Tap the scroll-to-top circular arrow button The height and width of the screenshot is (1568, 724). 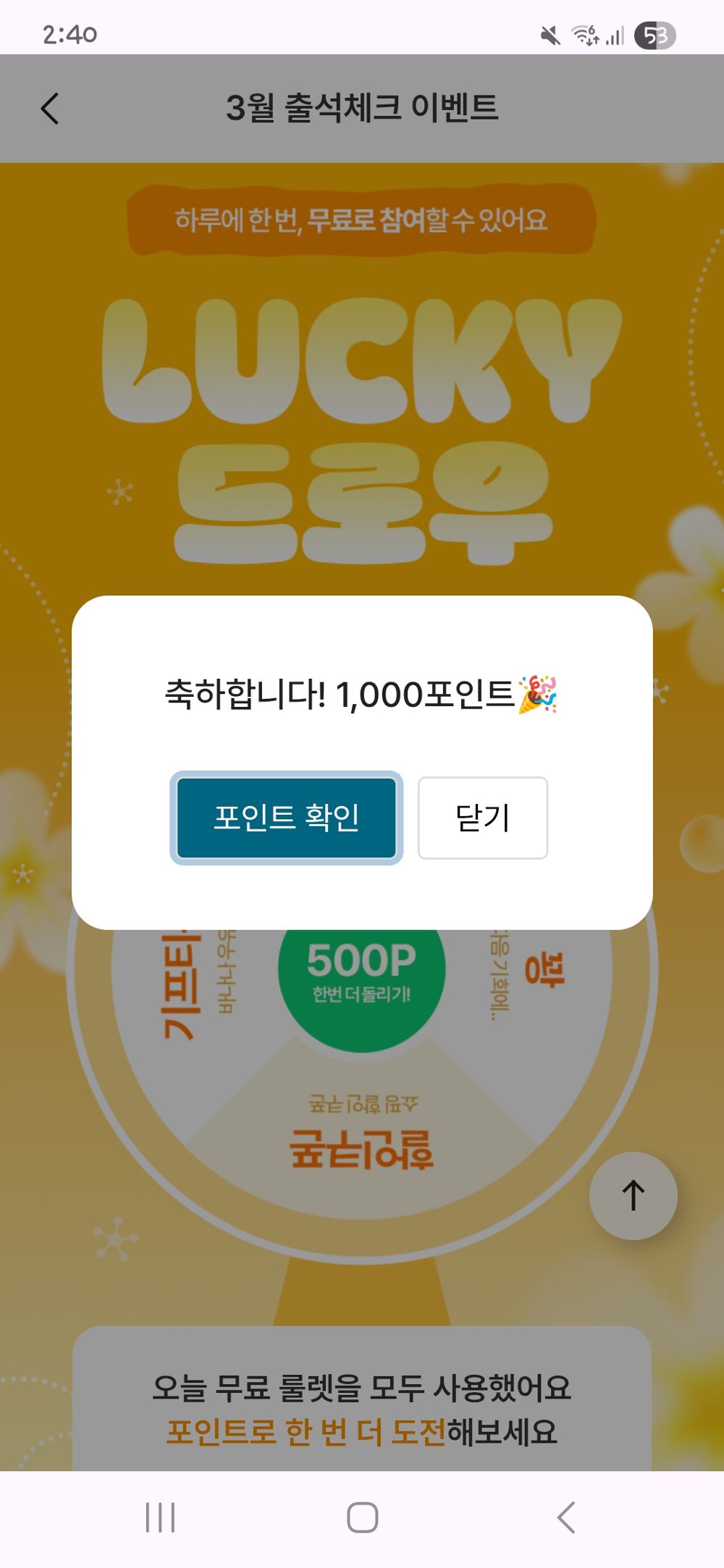632,1195
